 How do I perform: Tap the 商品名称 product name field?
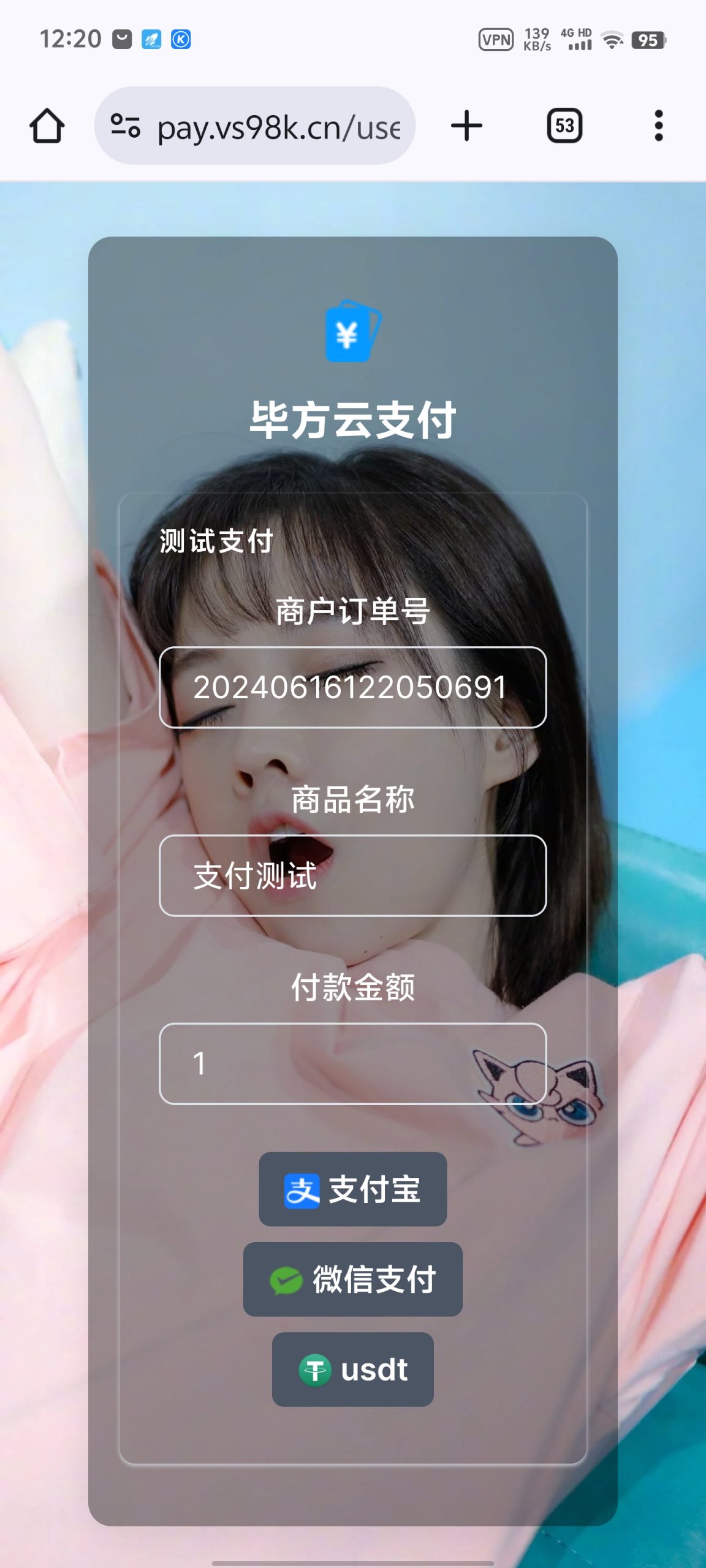click(x=352, y=875)
